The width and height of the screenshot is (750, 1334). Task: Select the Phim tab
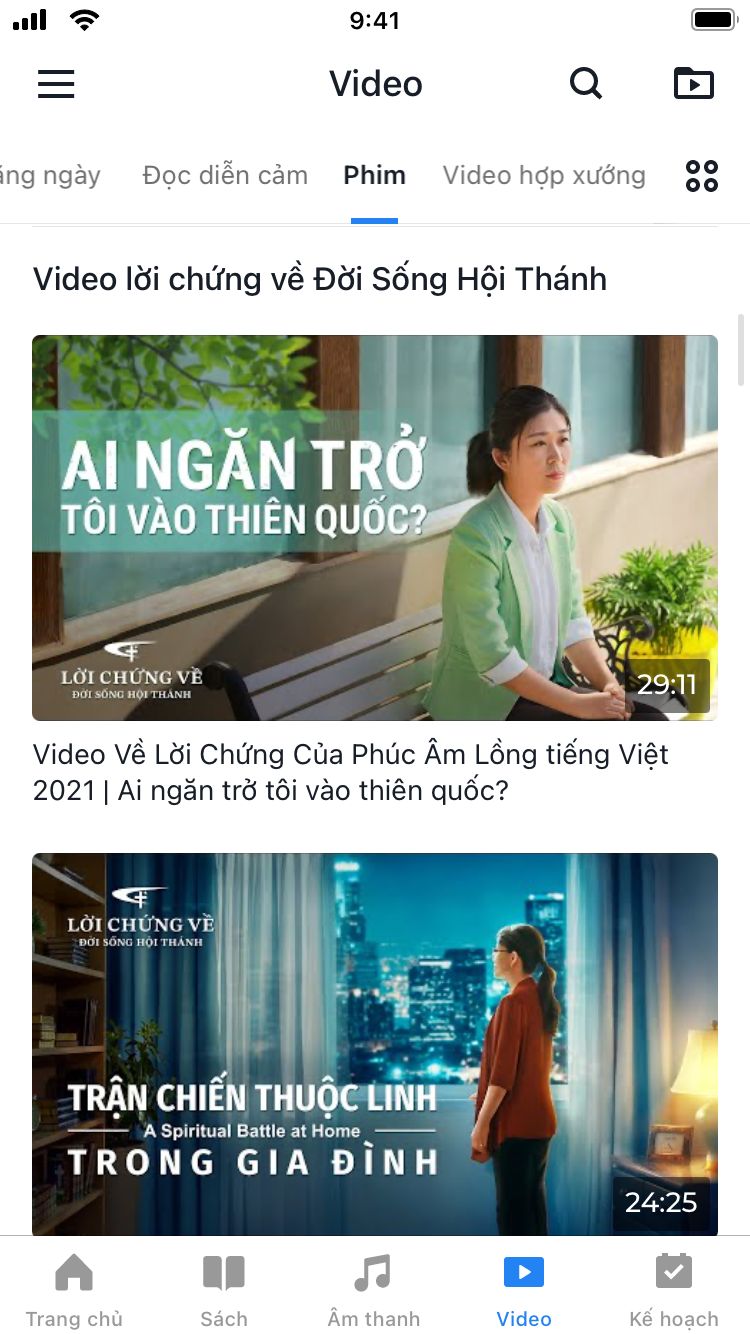click(374, 176)
